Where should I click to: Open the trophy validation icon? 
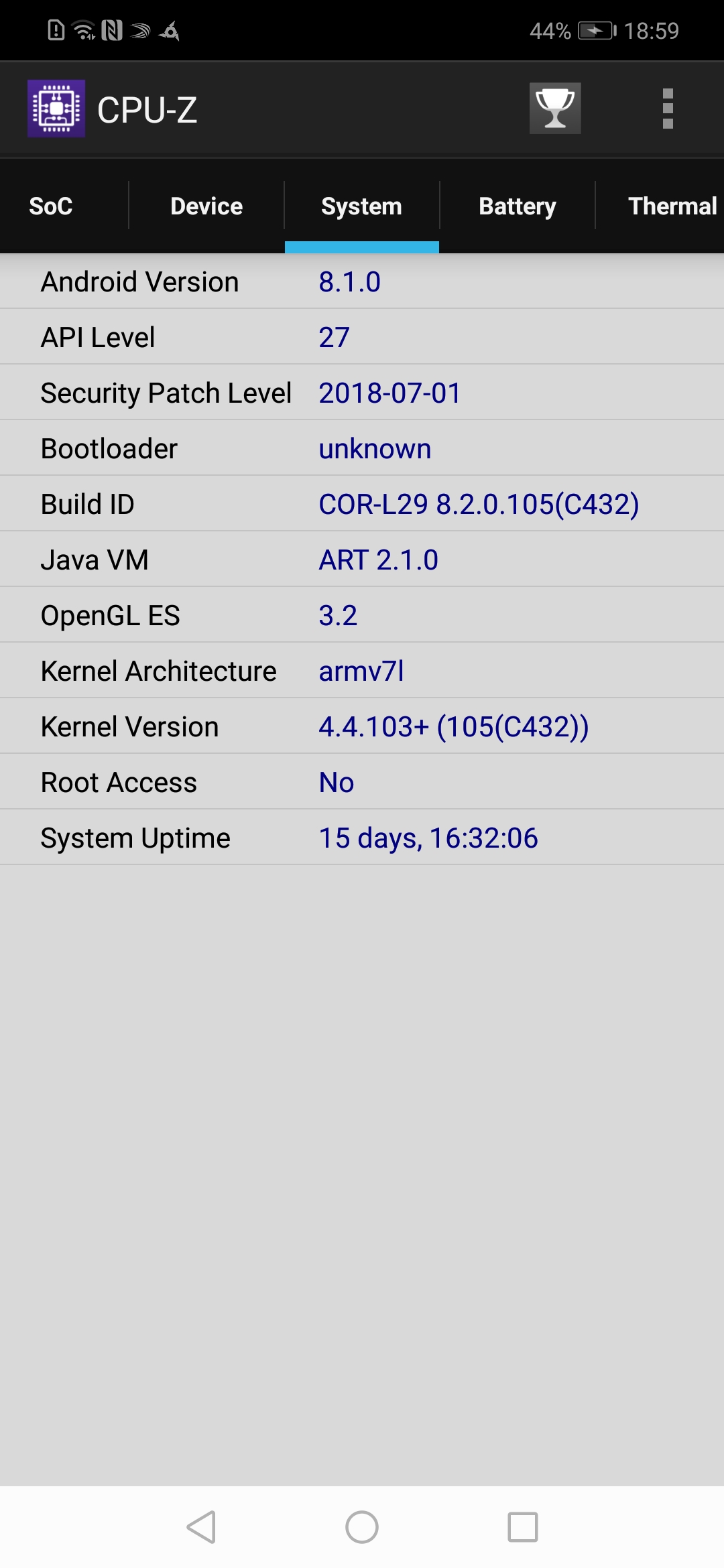point(555,109)
